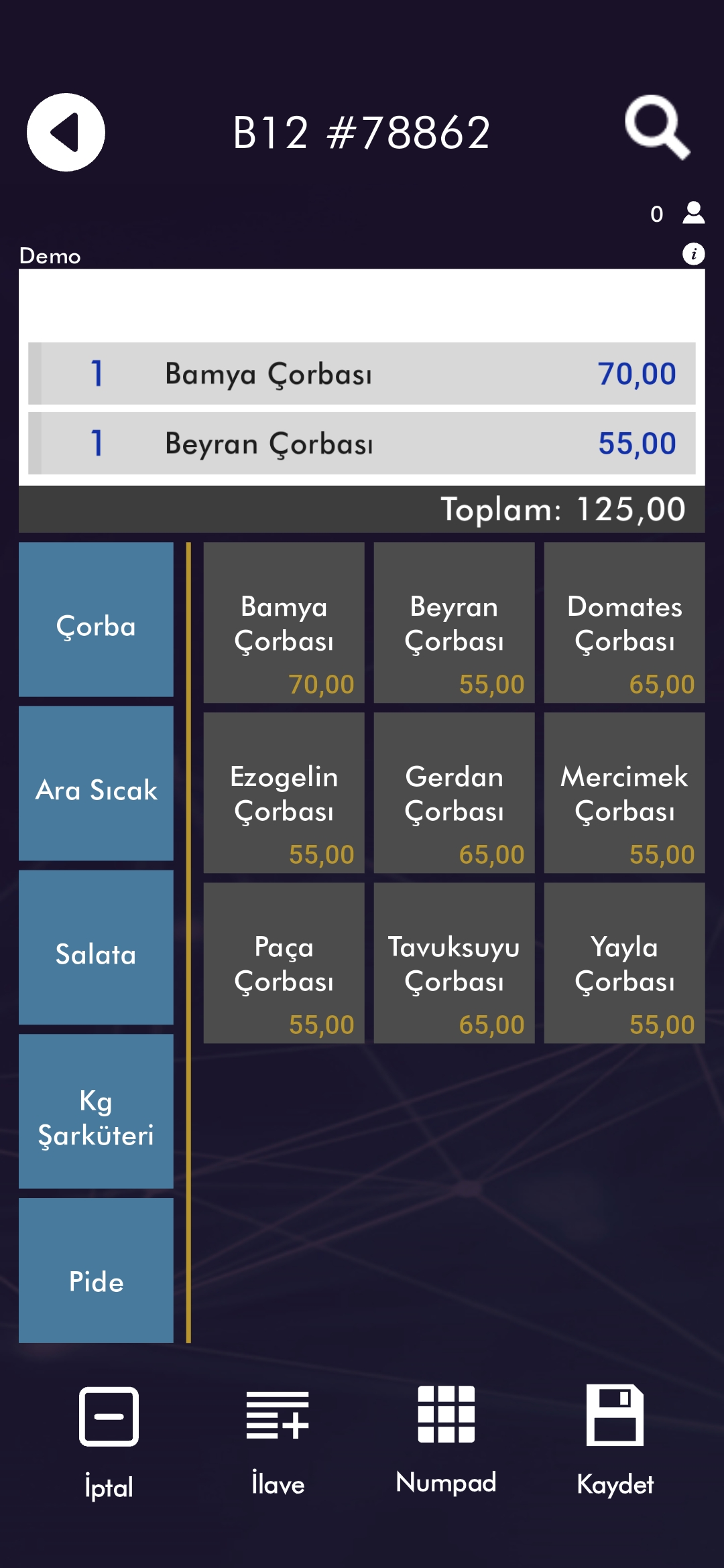Select the Beyran Çorbası order line
This screenshot has height=1568, width=724.
[x=362, y=444]
